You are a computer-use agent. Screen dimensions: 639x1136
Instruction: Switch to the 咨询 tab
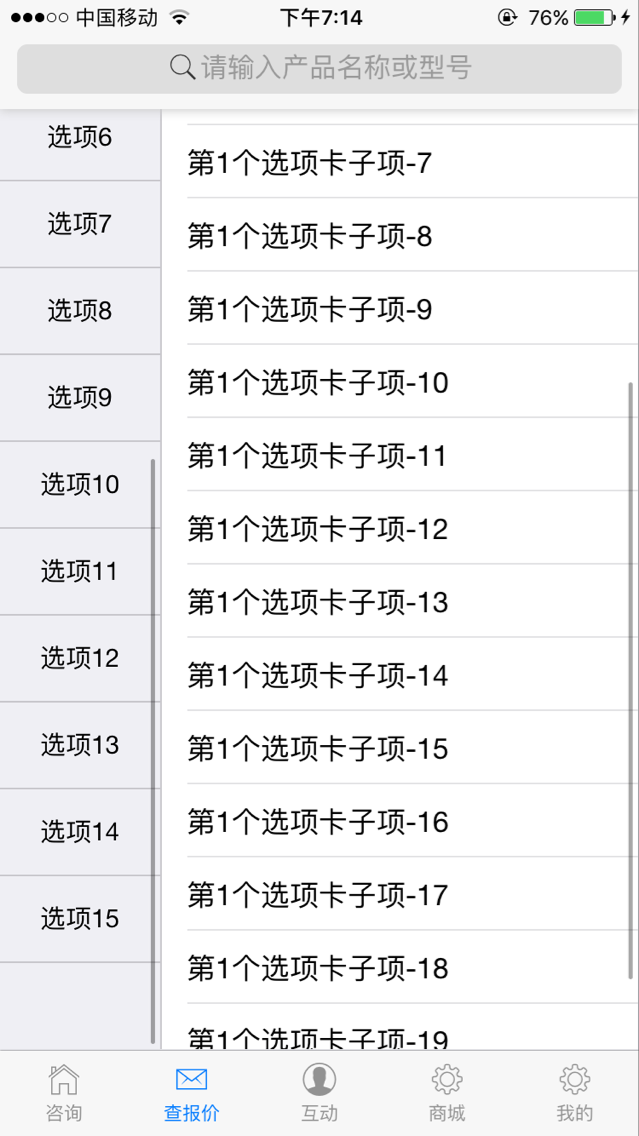coord(64,1093)
